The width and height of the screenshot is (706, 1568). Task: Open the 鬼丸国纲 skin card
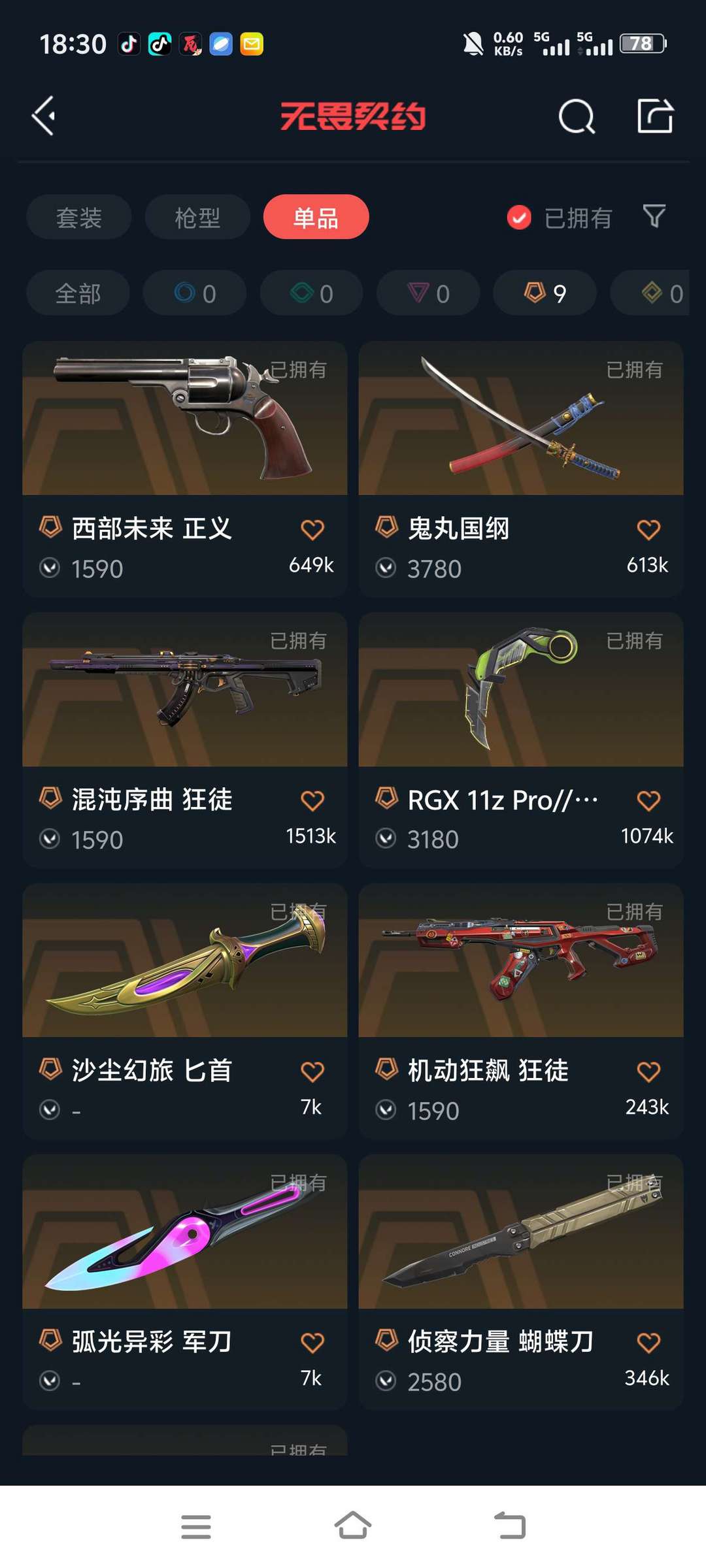click(521, 469)
